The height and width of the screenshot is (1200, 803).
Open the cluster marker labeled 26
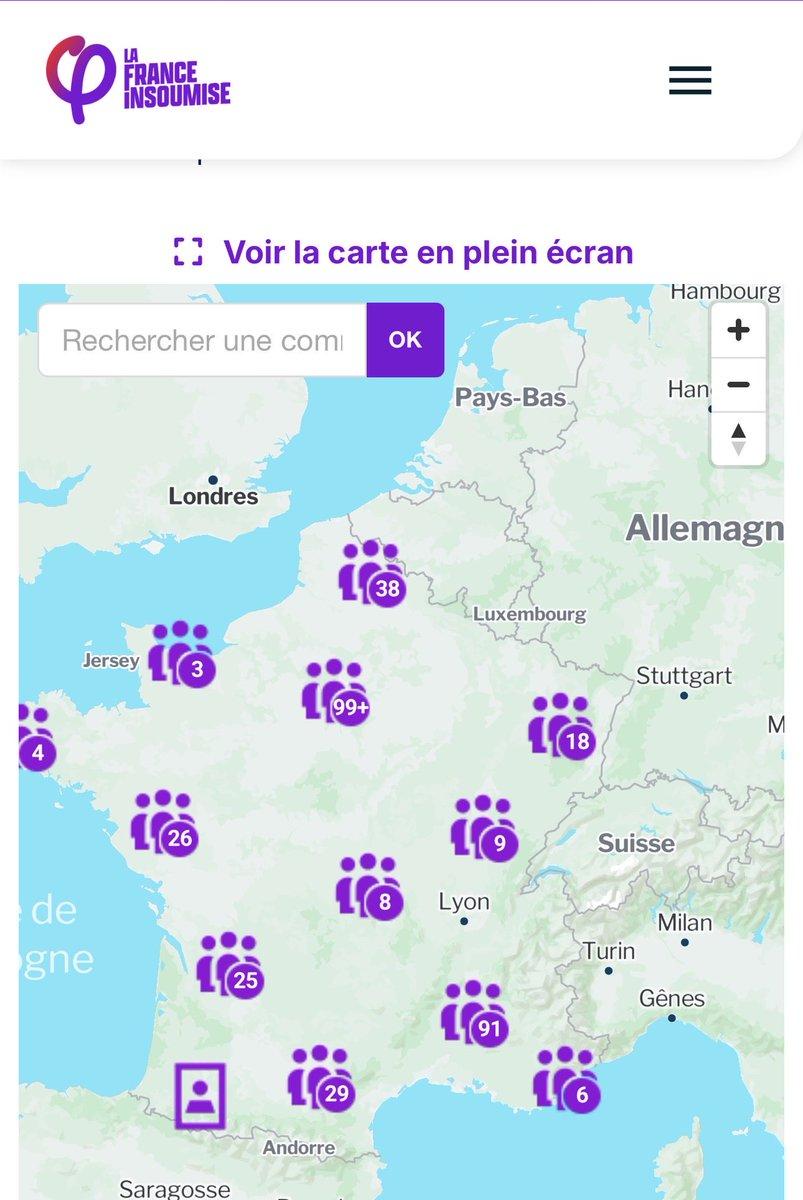point(164,823)
